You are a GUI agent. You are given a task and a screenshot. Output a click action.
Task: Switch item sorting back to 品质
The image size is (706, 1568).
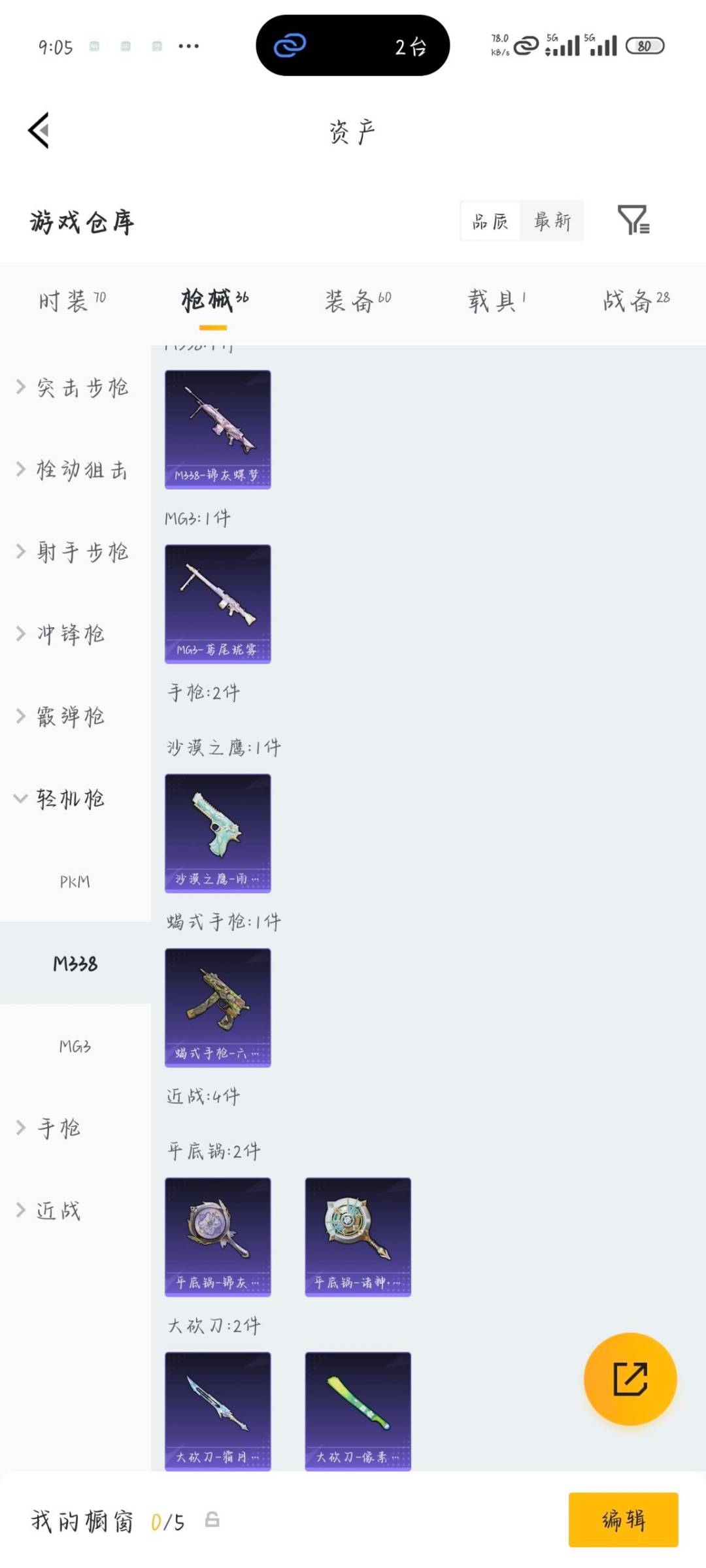490,221
